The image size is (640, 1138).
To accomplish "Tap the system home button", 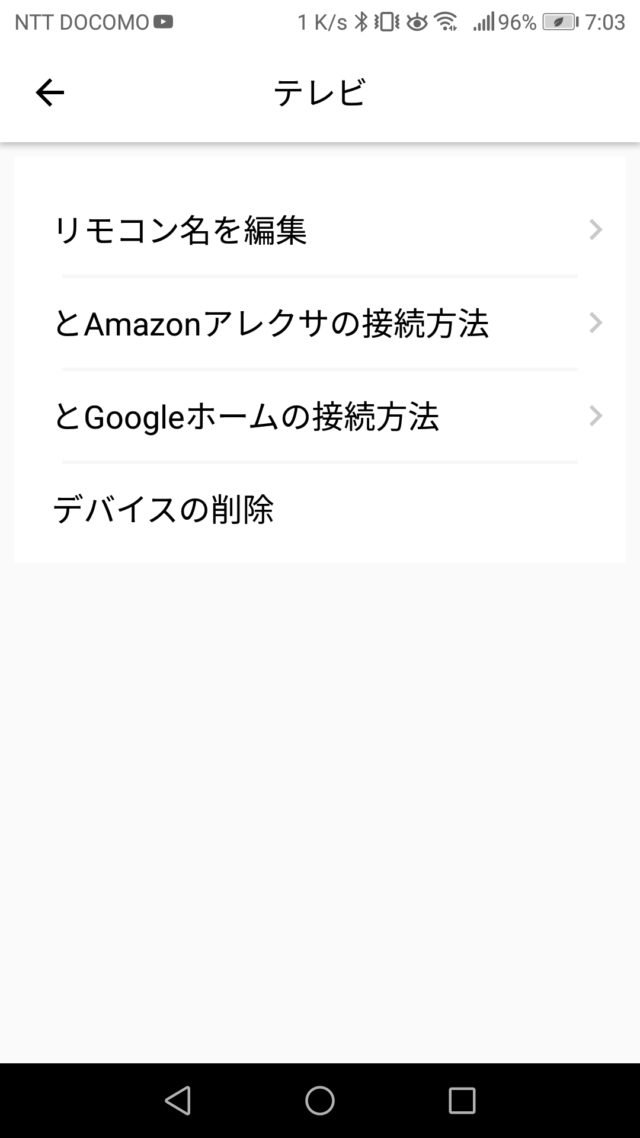I will [x=319, y=1100].
